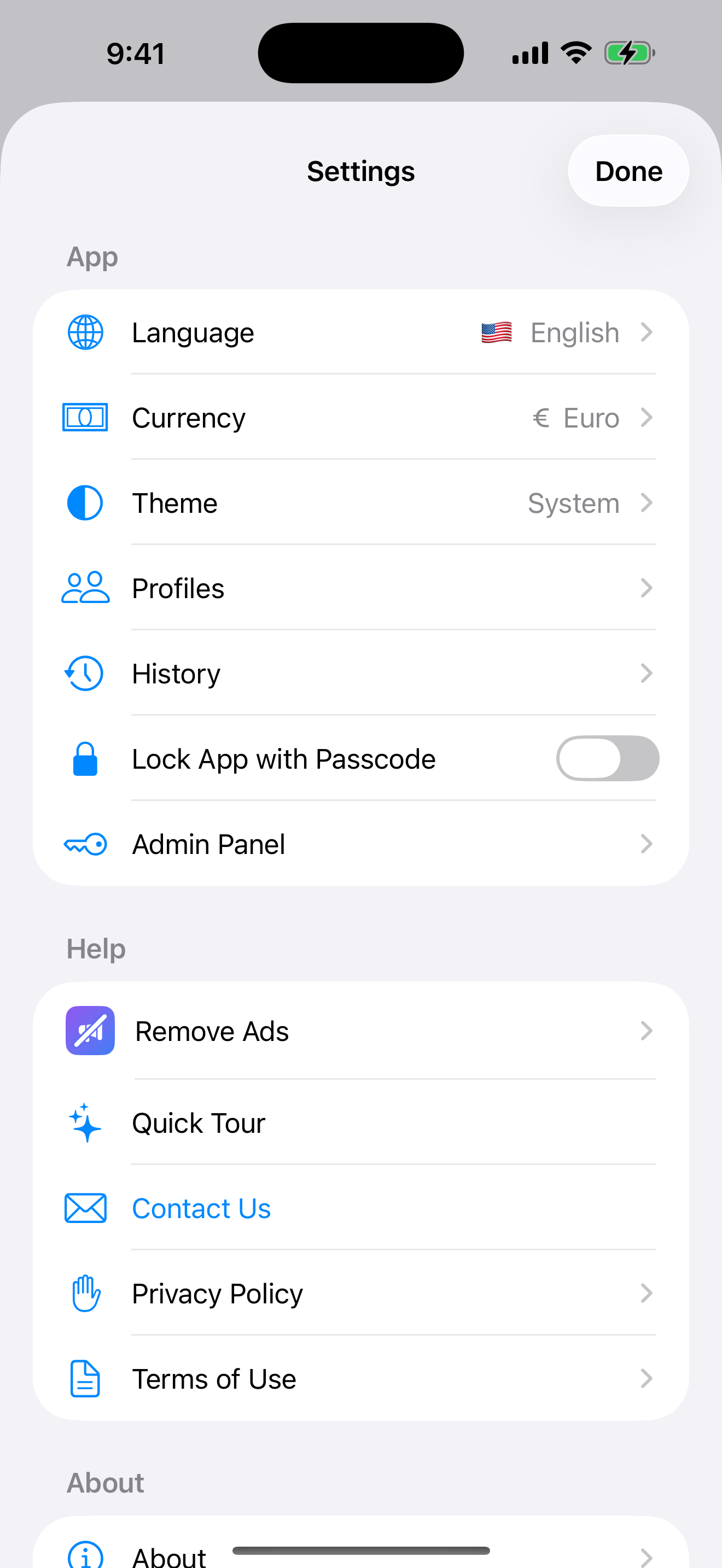Open Terms of Use
Viewport: 722px width, 1568px height.
pyautogui.click(x=361, y=1378)
